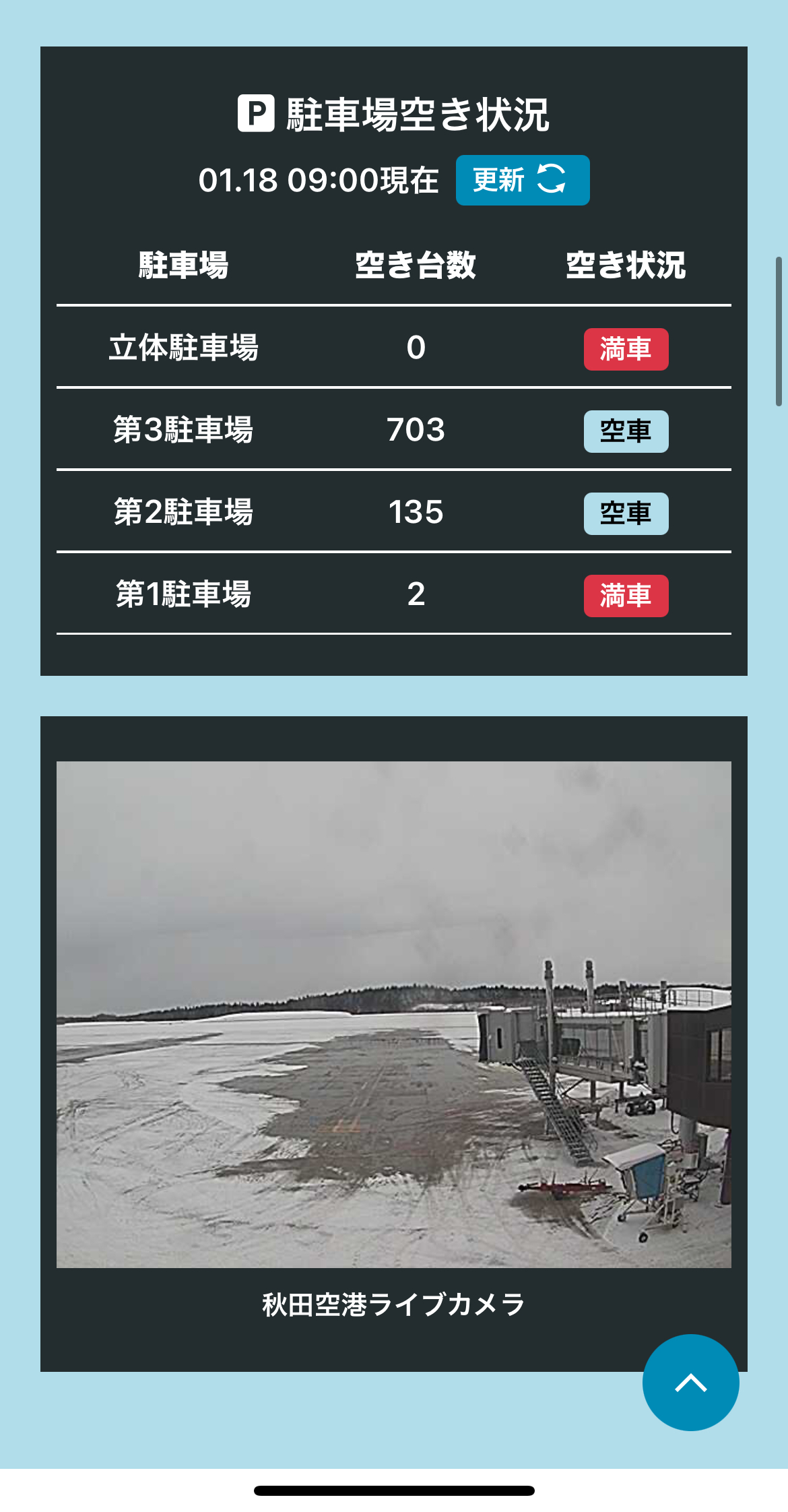This screenshot has width=788, height=1512.
Task: Refresh parking availability with 更新 button
Action: [x=522, y=180]
